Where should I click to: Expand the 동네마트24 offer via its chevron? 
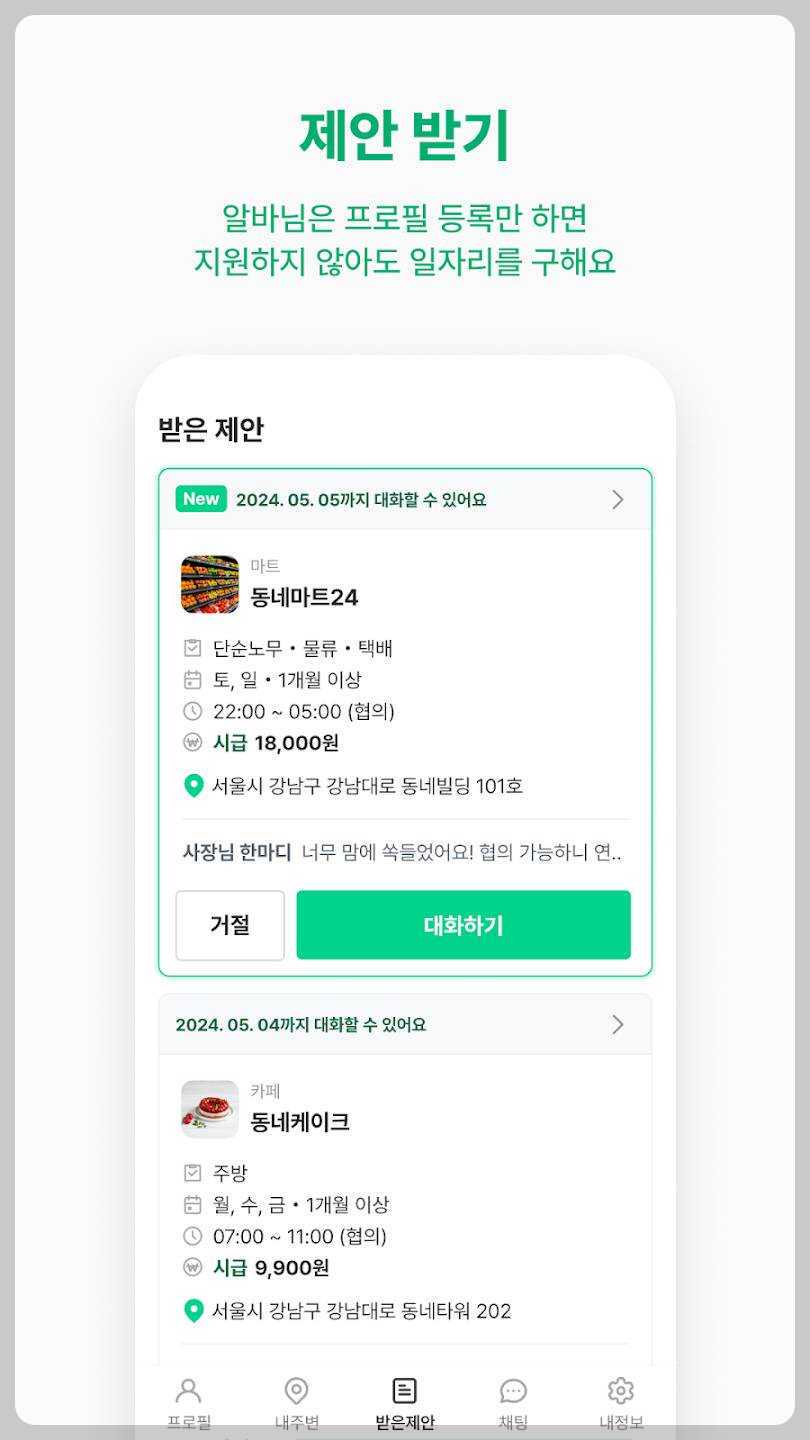point(617,499)
